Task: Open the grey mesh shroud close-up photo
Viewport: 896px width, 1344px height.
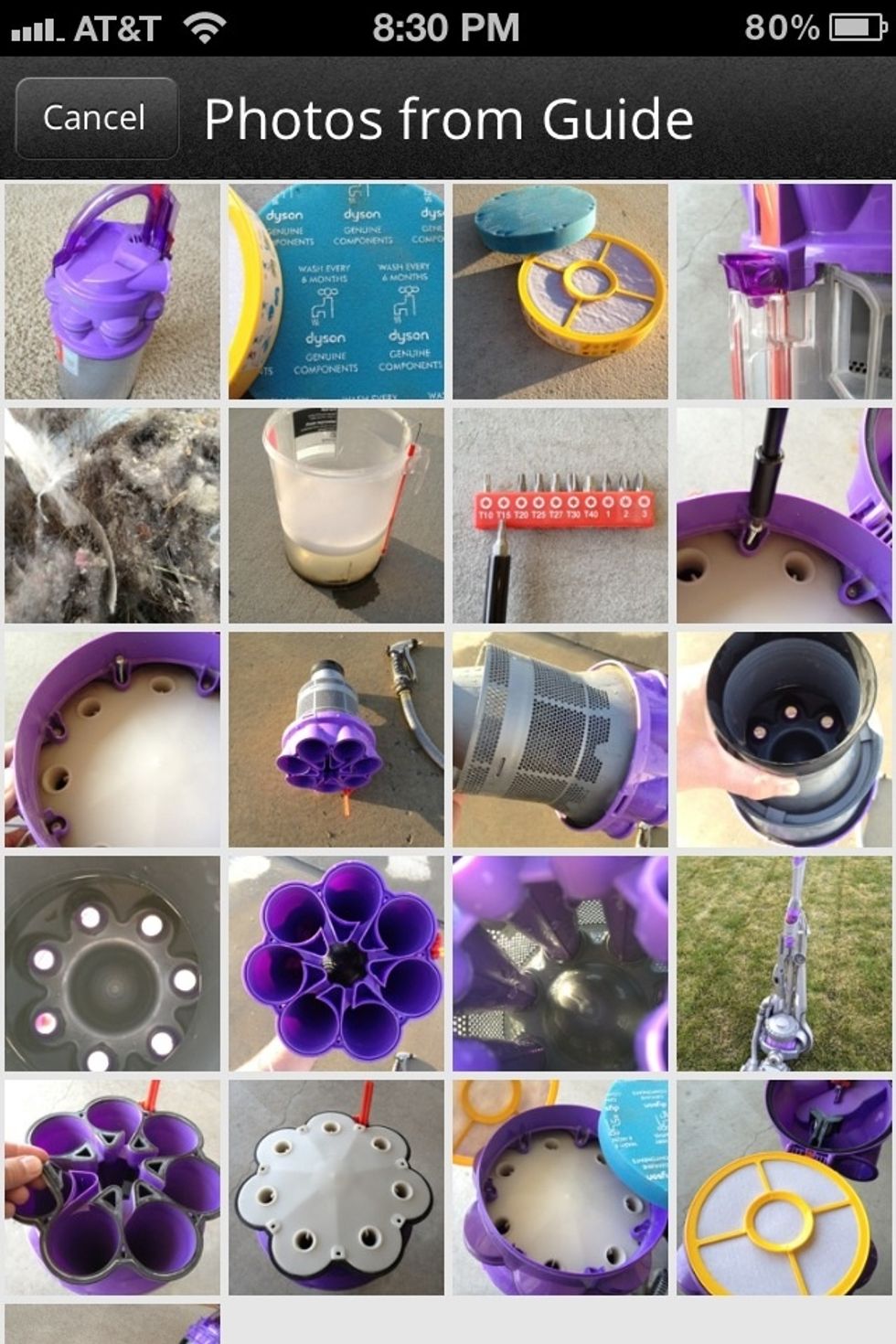Action: point(560,740)
